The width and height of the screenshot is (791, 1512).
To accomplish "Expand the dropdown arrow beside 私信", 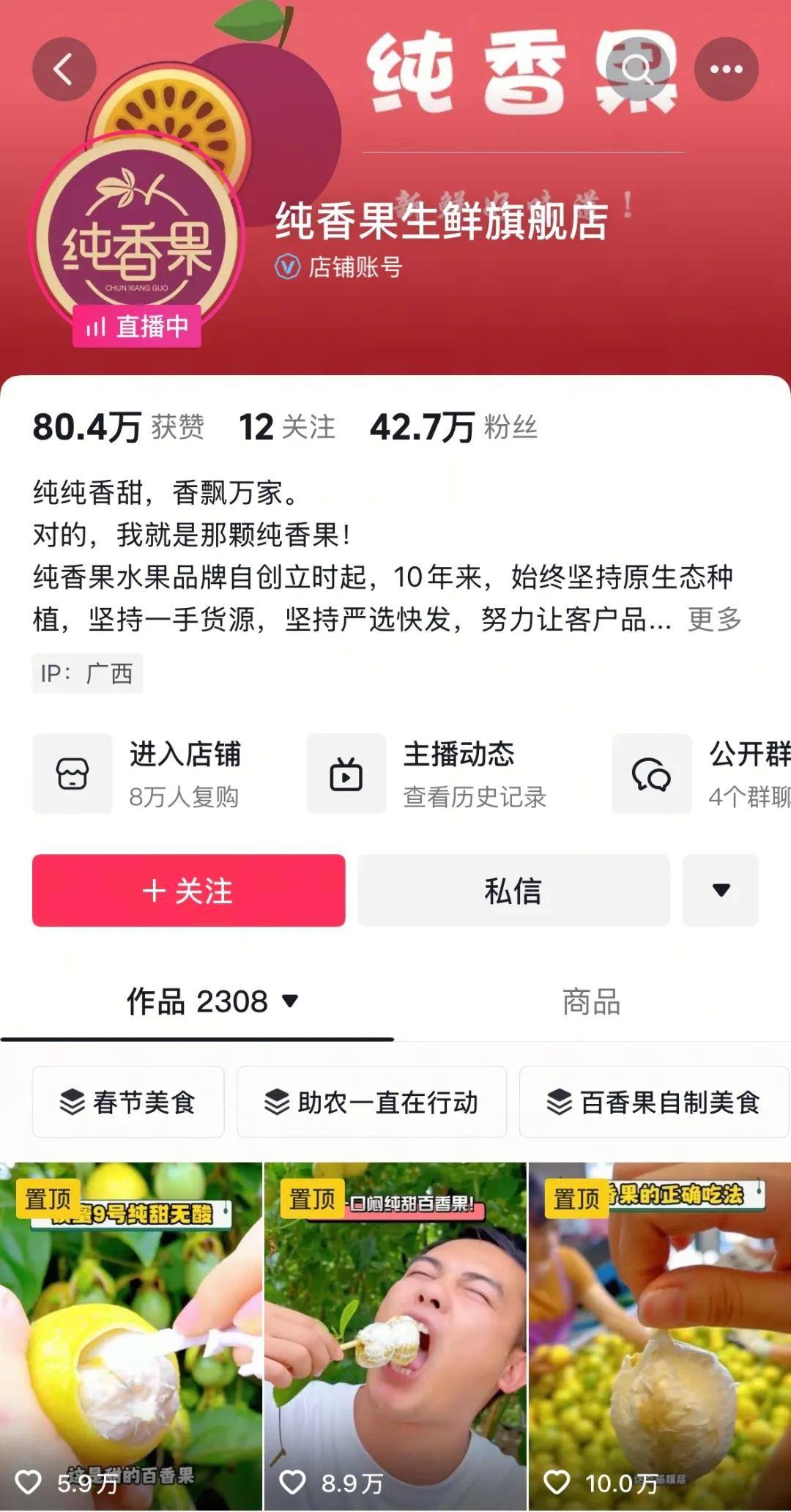I will point(721,891).
